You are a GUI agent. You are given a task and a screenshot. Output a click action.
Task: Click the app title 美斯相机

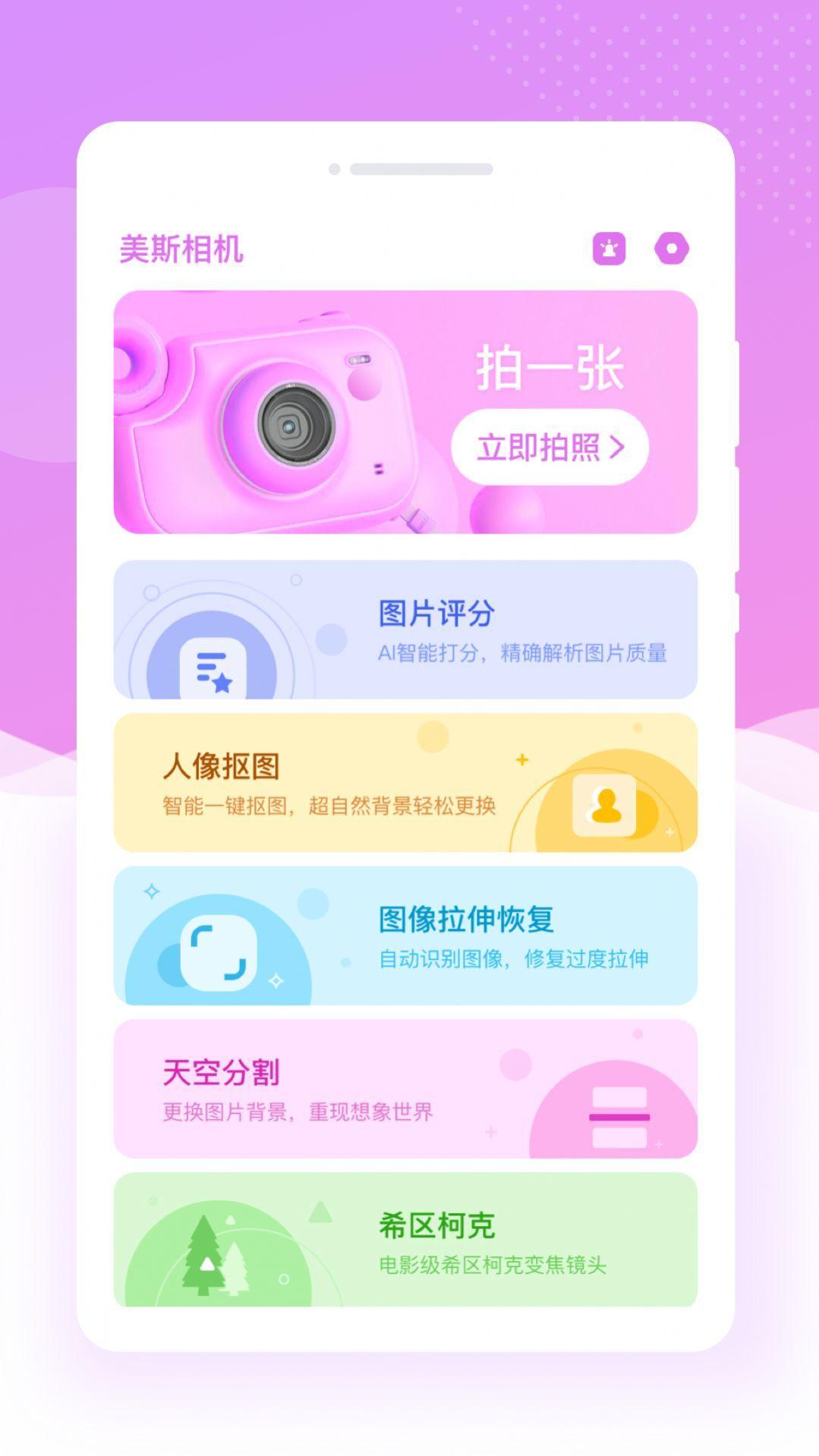[182, 247]
